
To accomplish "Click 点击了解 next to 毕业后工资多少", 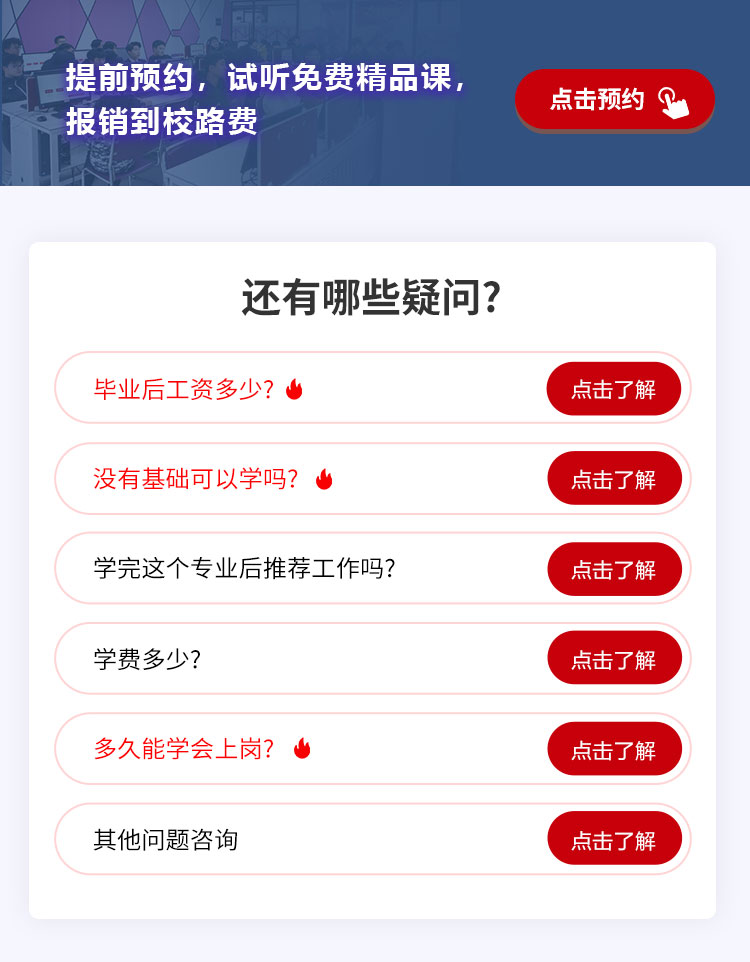I will 615,388.
